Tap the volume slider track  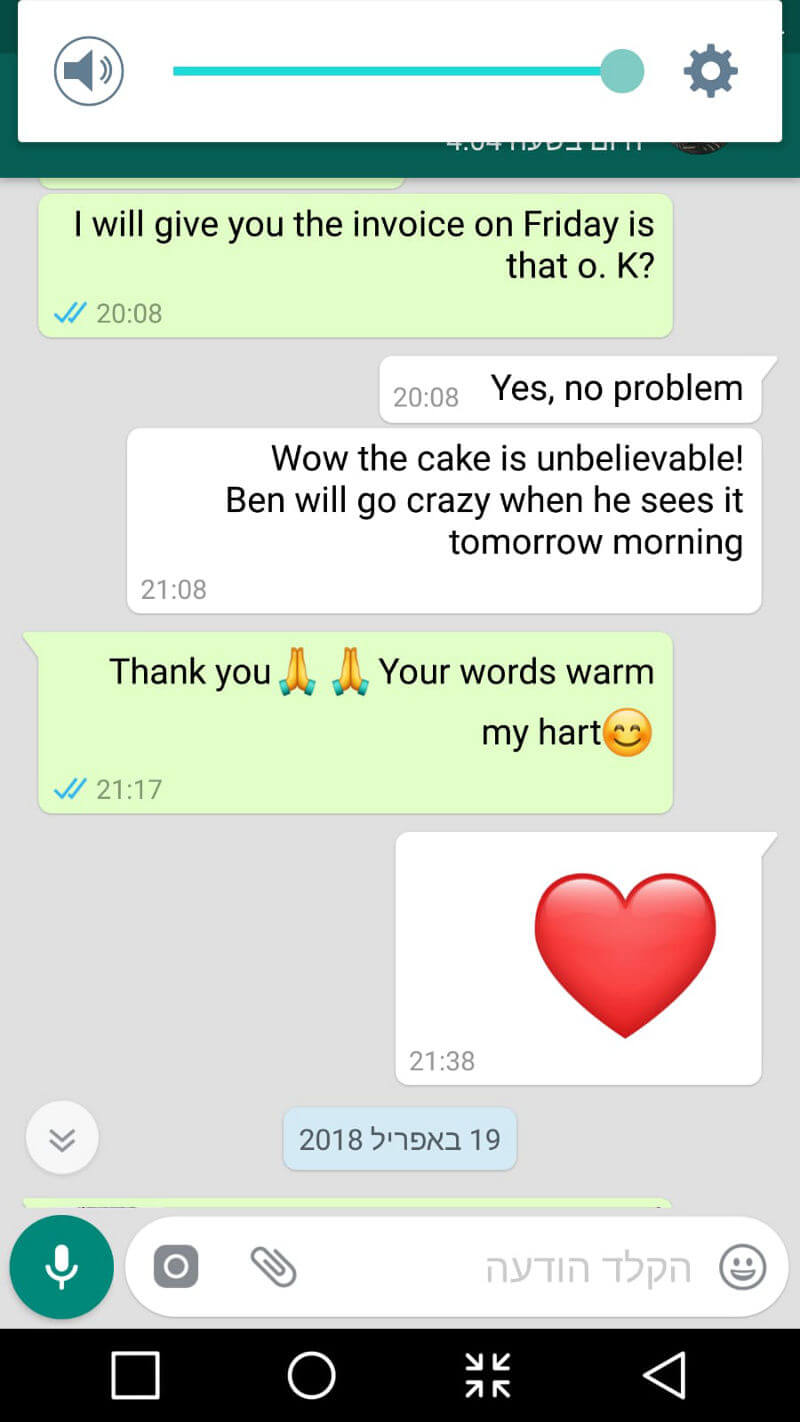click(390, 71)
